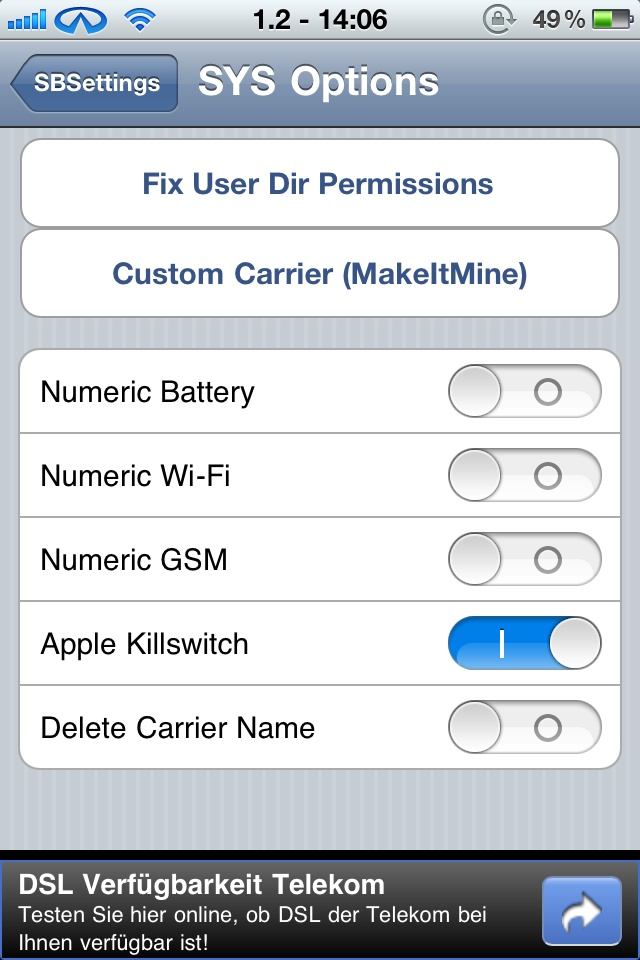
Task: Open the DSL Verfügbarkeit Telekom ad arrow
Action: point(581,911)
